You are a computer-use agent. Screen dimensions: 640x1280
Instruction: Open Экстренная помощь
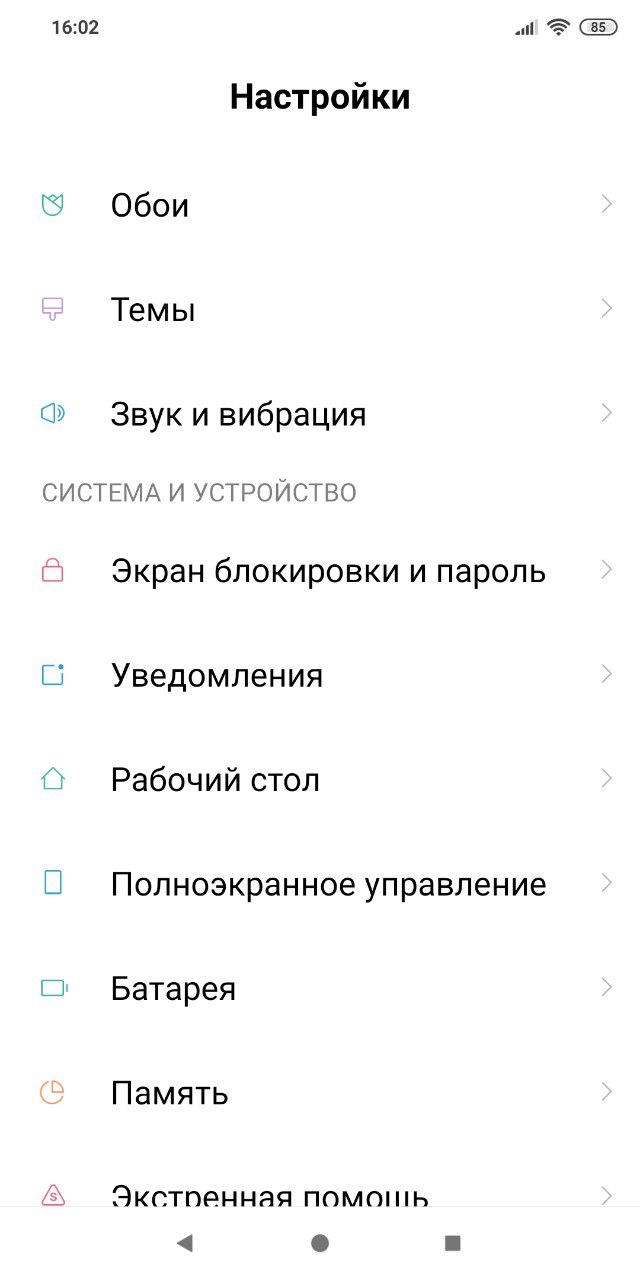[320, 1176]
